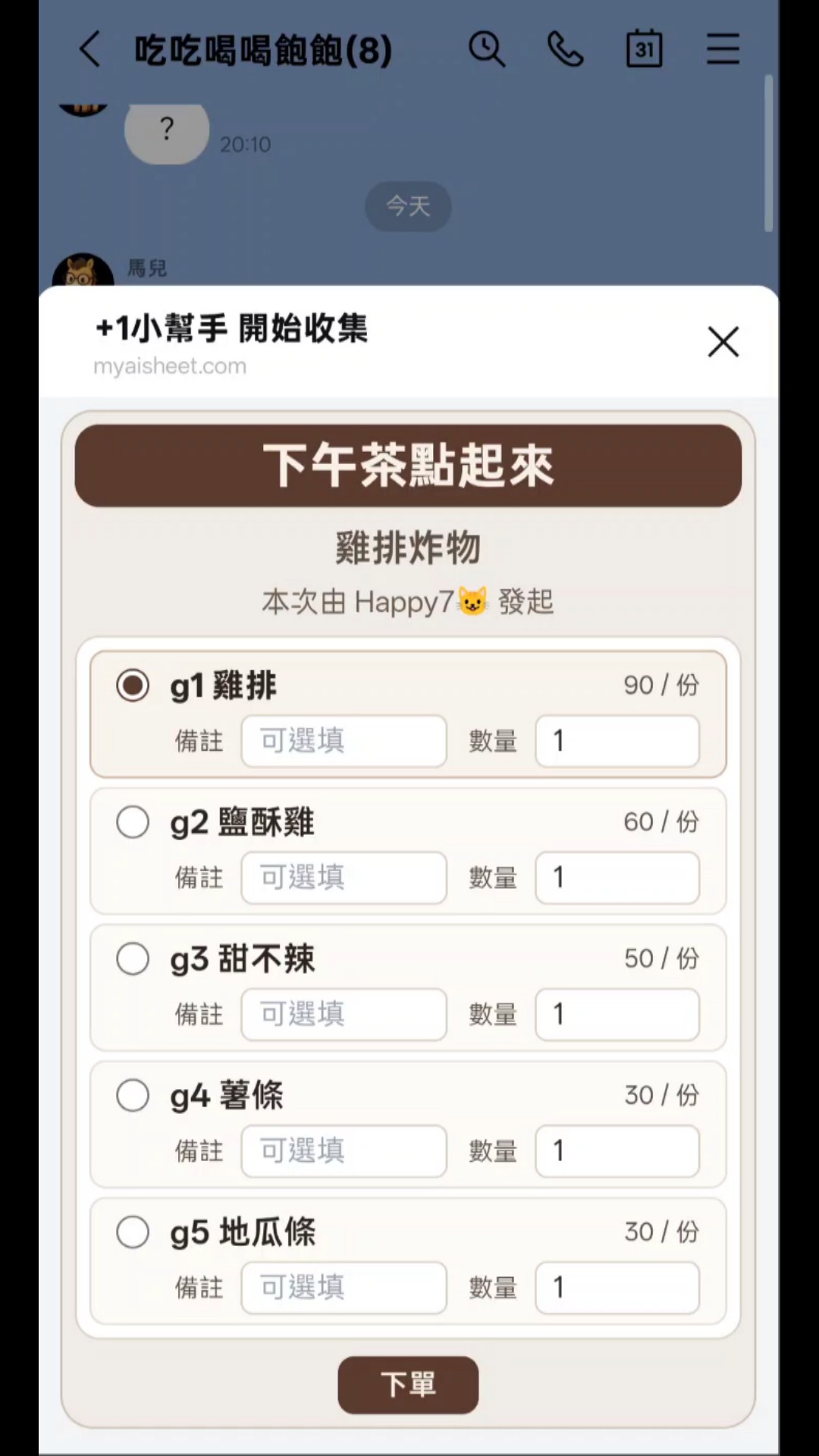This screenshot has width=819, height=1456.
Task: Edit the 數量 field for g1 雞排
Action: coord(617,741)
